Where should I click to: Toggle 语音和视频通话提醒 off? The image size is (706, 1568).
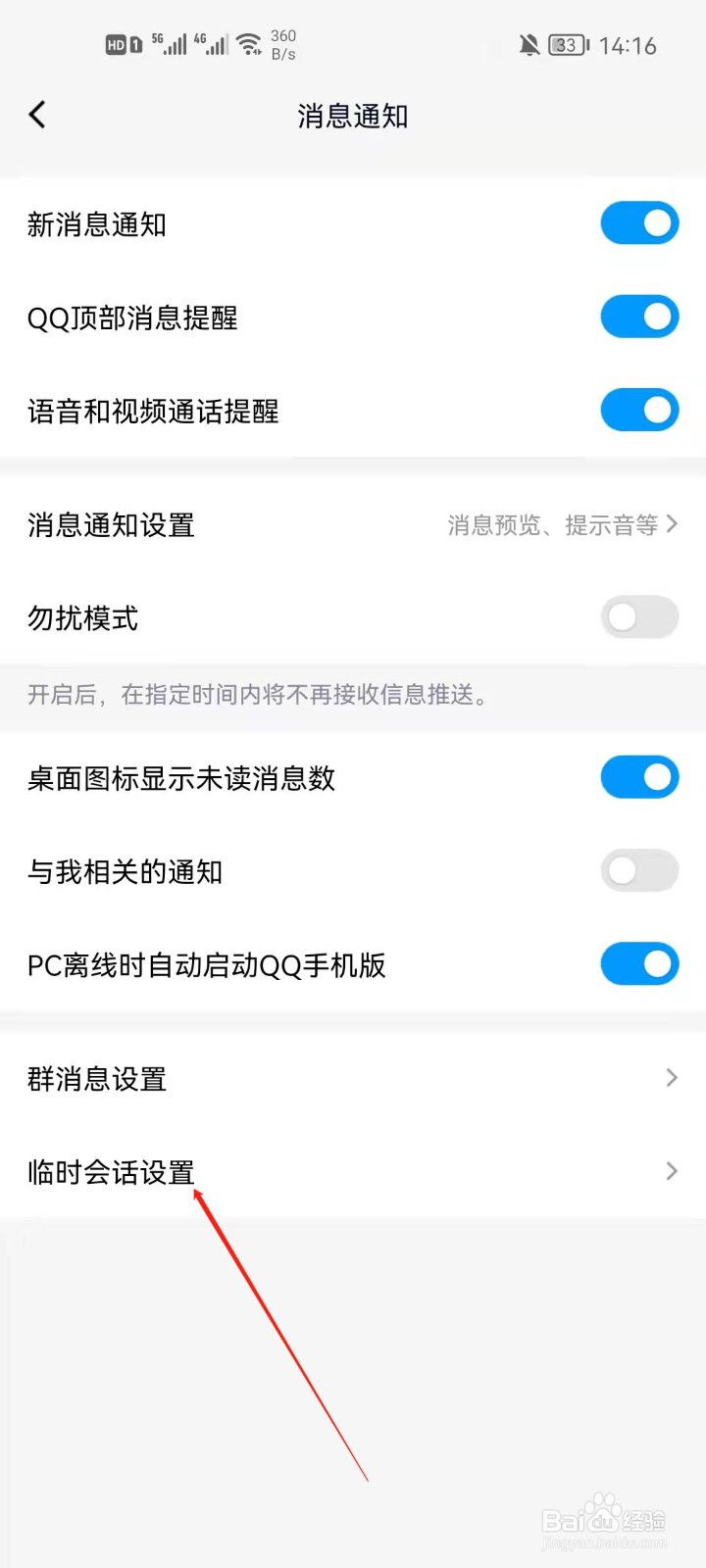coord(639,410)
